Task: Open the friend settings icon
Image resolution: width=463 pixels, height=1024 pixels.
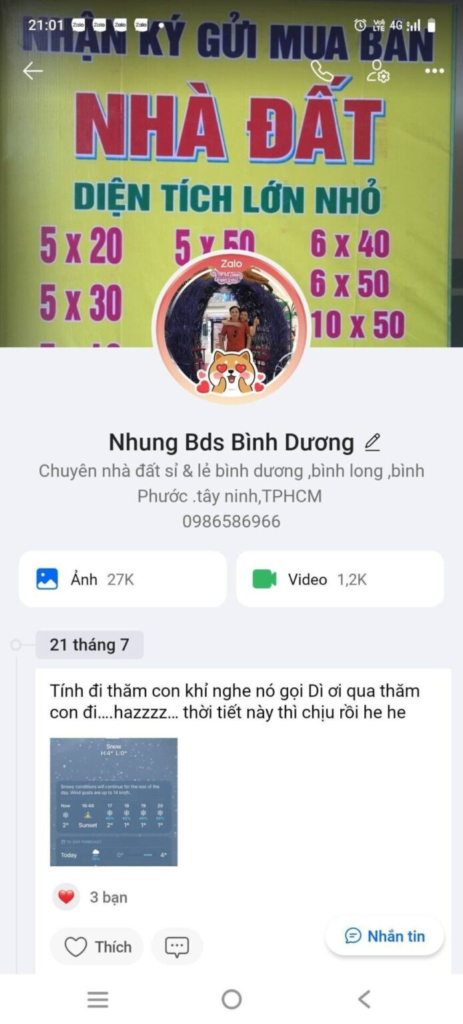Action: (378, 71)
